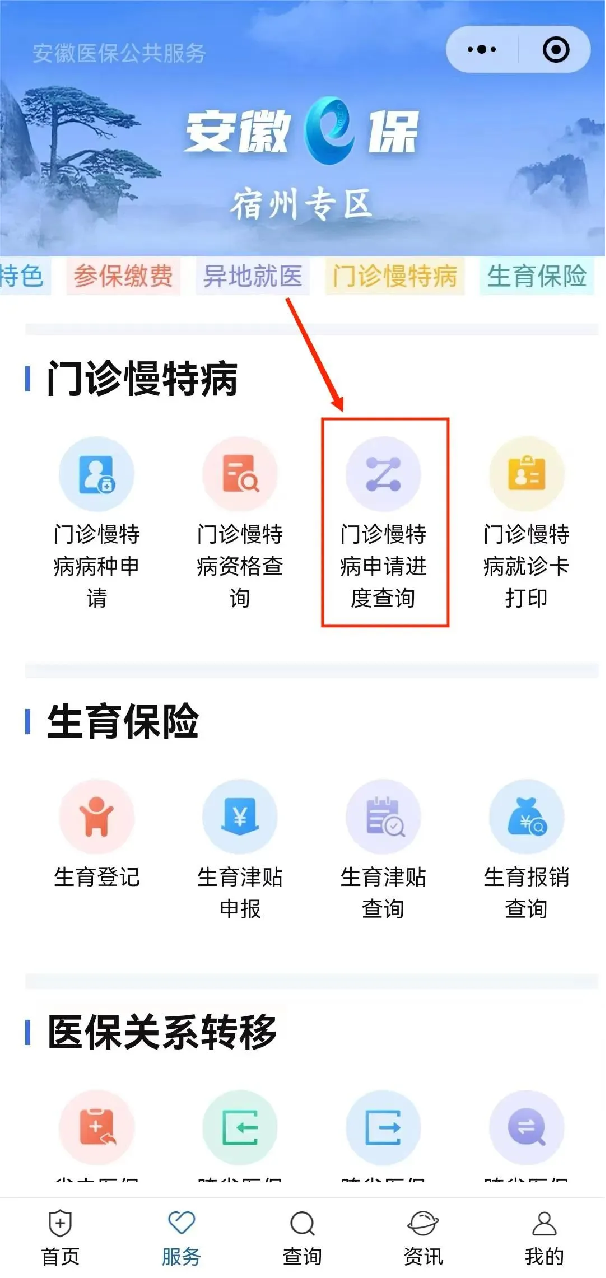
Task: Switch to the 服务 tab
Action: (181, 1238)
